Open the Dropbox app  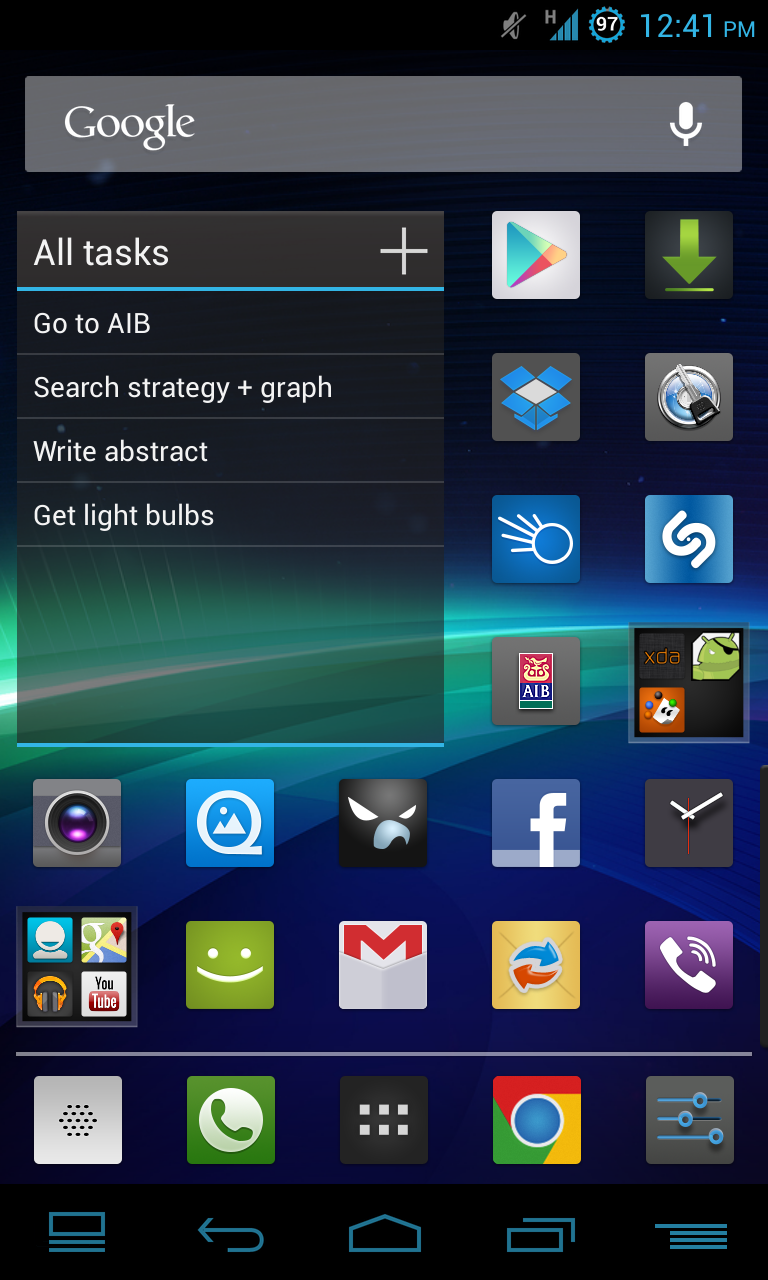(536, 397)
